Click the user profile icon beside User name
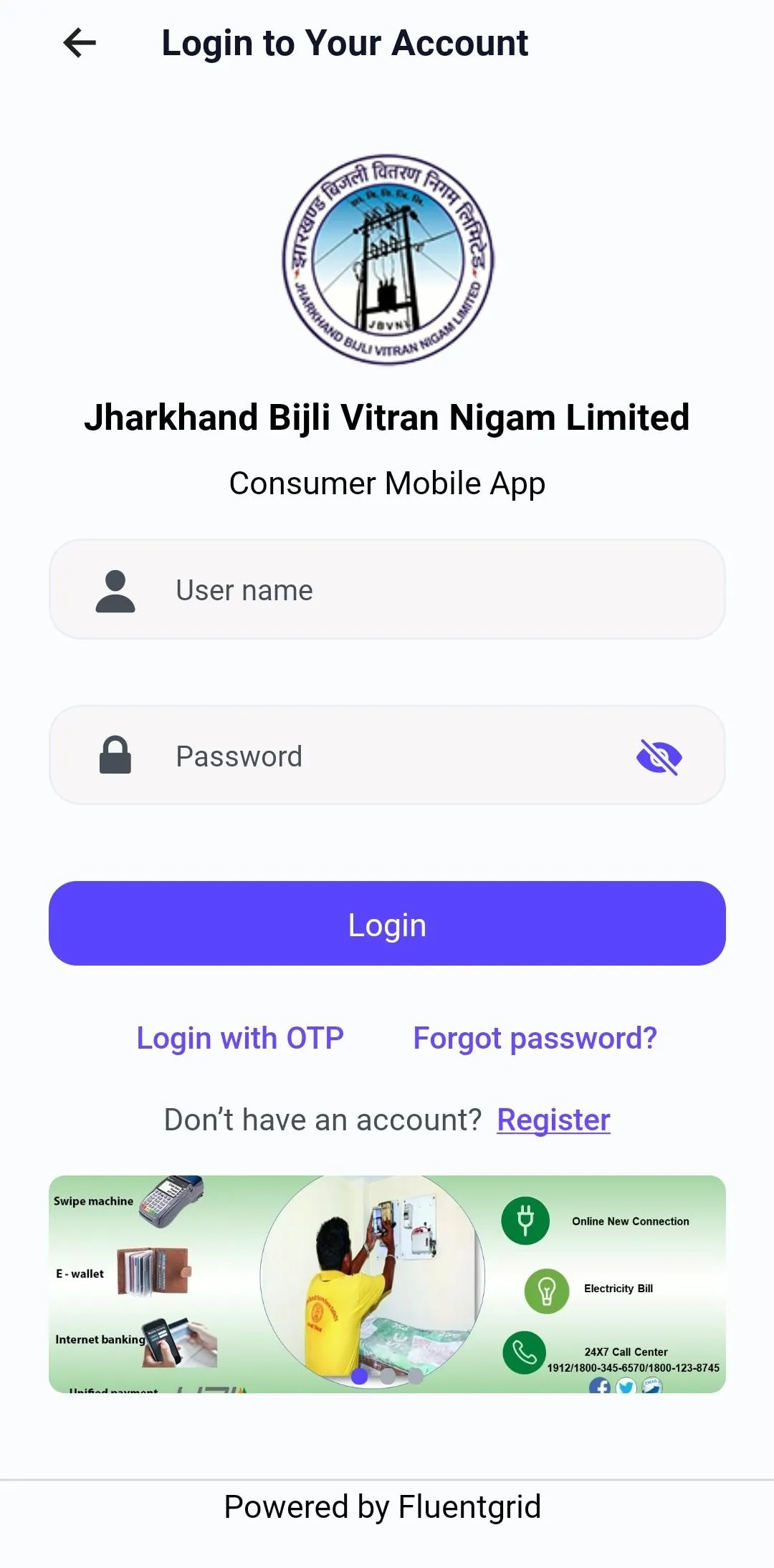This screenshot has height=1568, width=774. (x=115, y=590)
